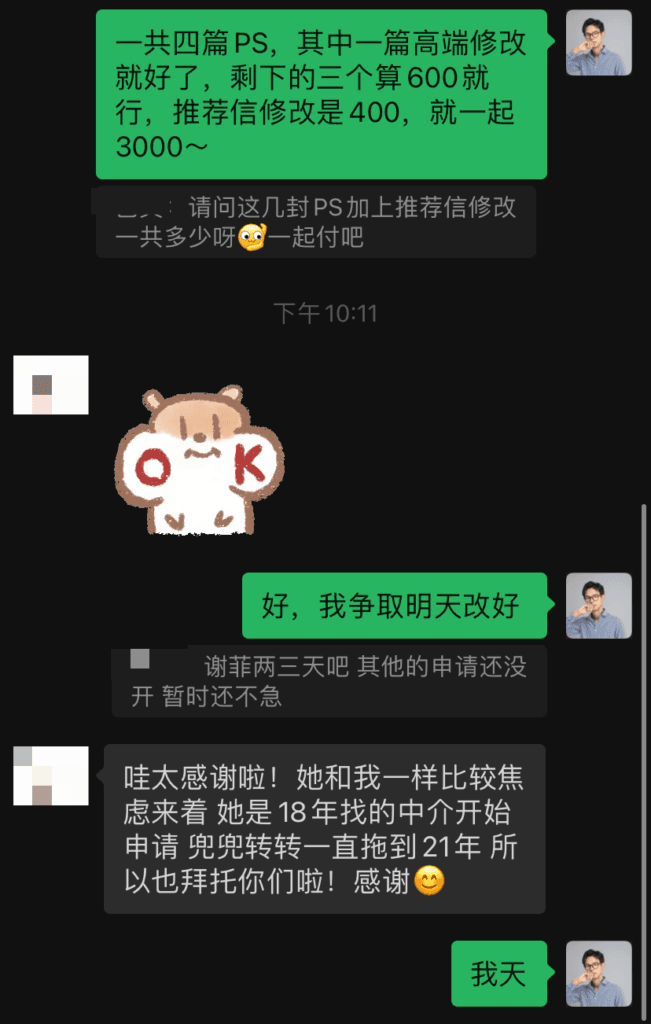Tap the avatar beside the "我天" message
The image size is (651, 1024).
pyautogui.click(x=598, y=973)
